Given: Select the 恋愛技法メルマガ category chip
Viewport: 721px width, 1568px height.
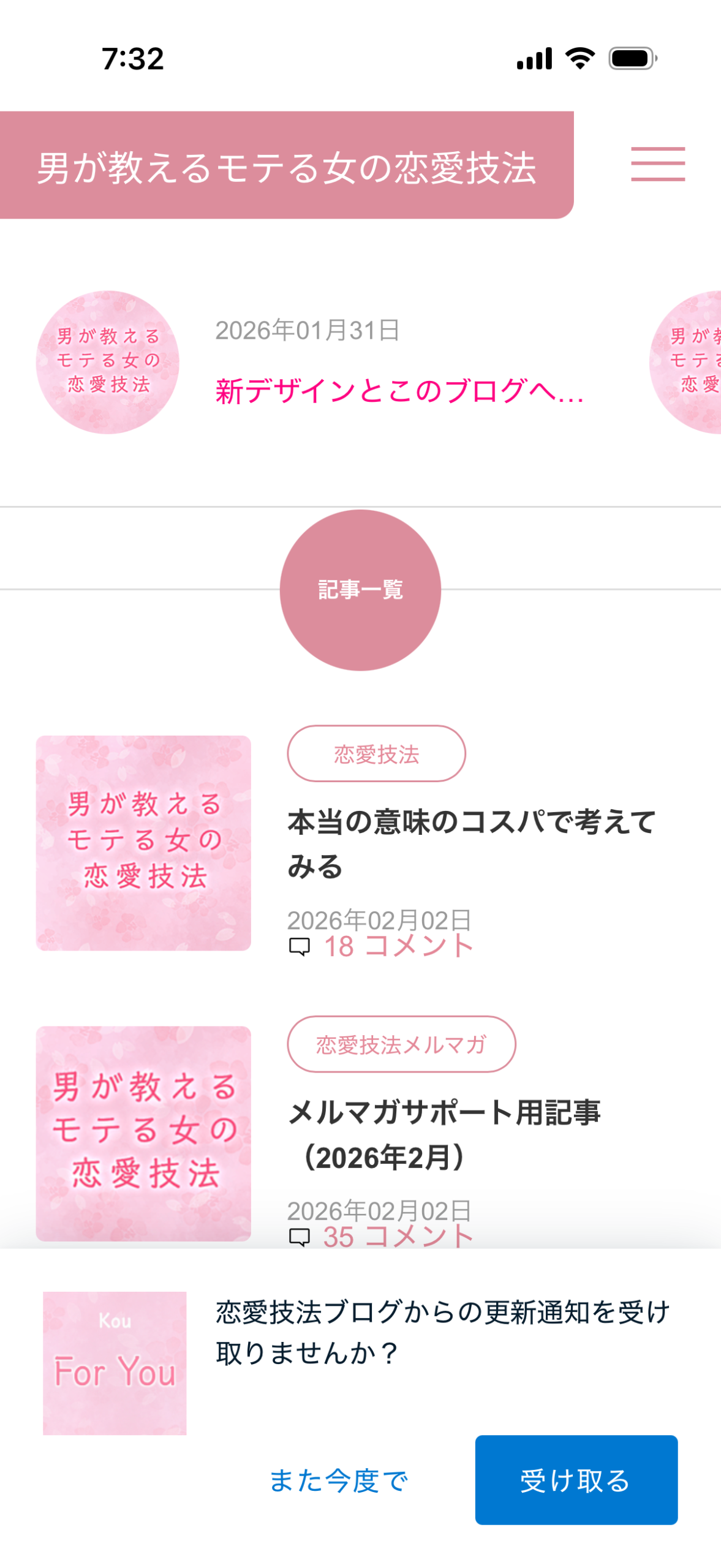Looking at the screenshot, I should click(401, 1044).
